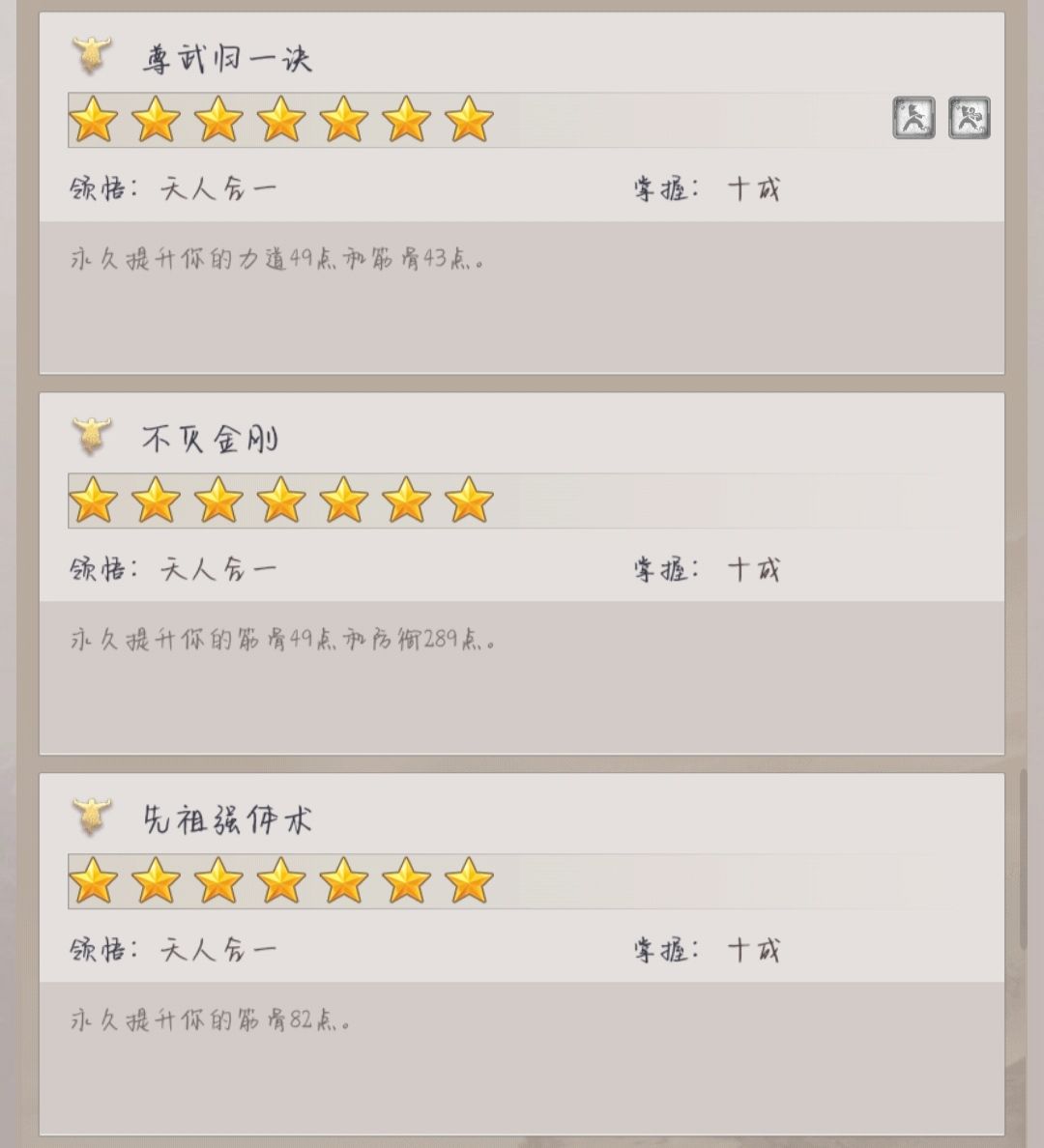Click the first star of 尊武归一诀

click(x=94, y=120)
